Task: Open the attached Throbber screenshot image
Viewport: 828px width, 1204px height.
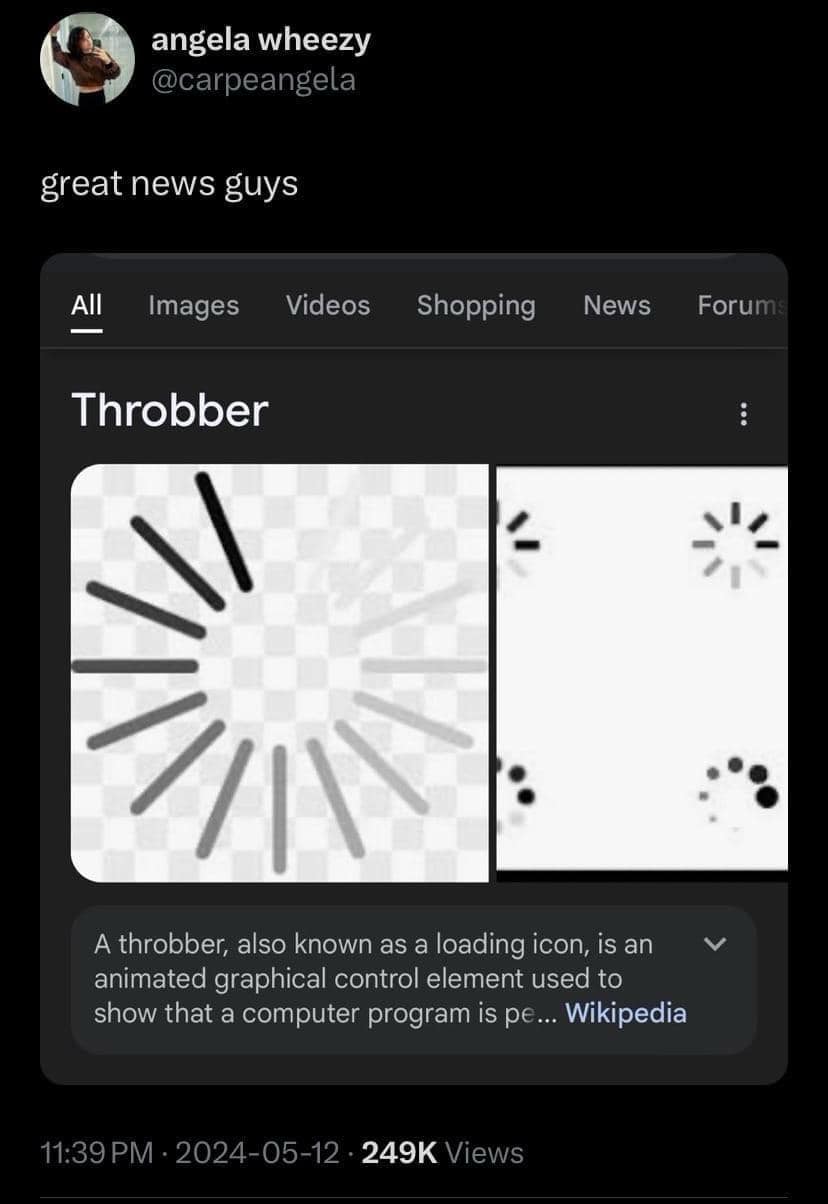Action: [414, 668]
